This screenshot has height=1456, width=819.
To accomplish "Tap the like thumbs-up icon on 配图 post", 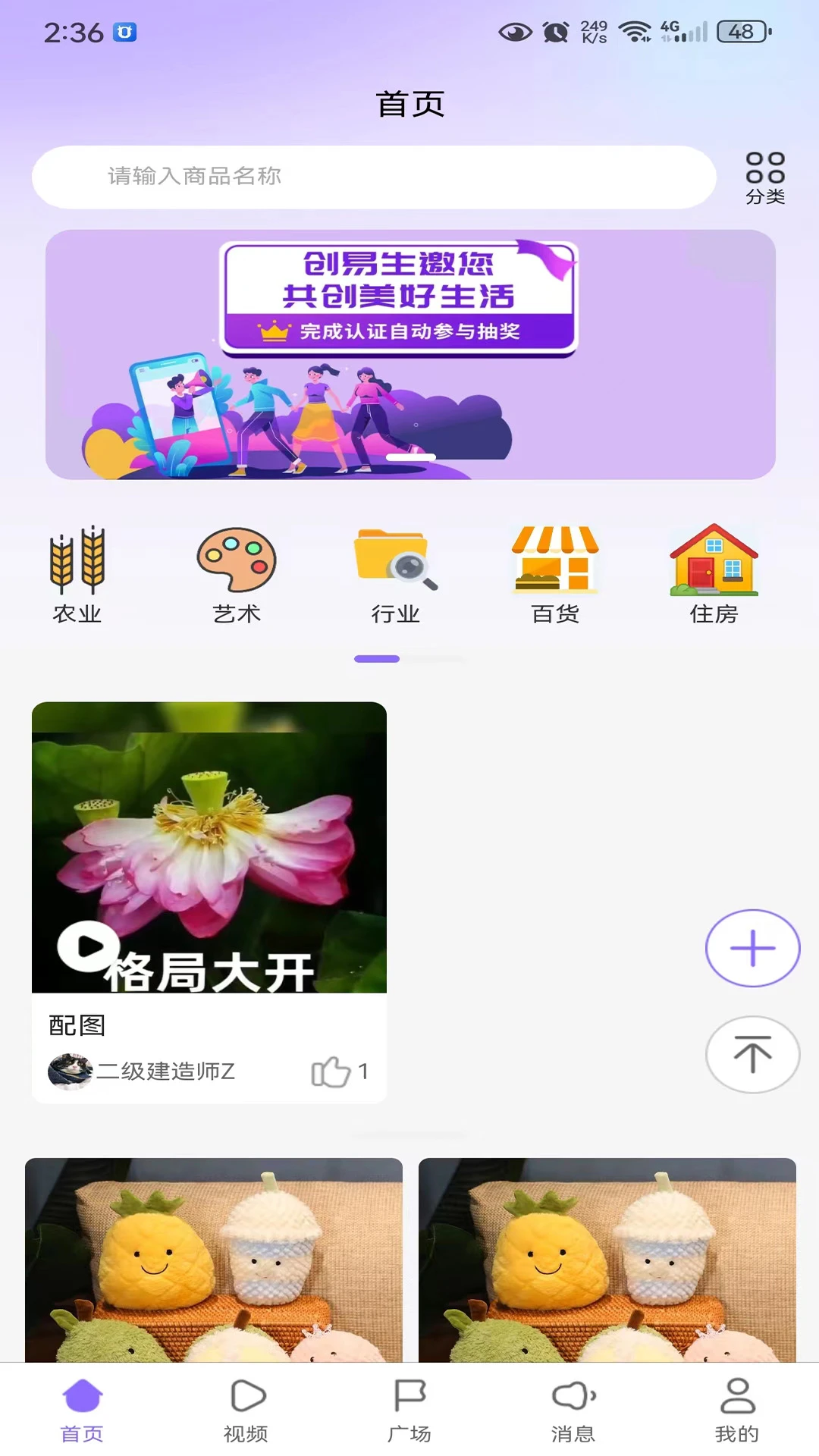I will (329, 1072).
